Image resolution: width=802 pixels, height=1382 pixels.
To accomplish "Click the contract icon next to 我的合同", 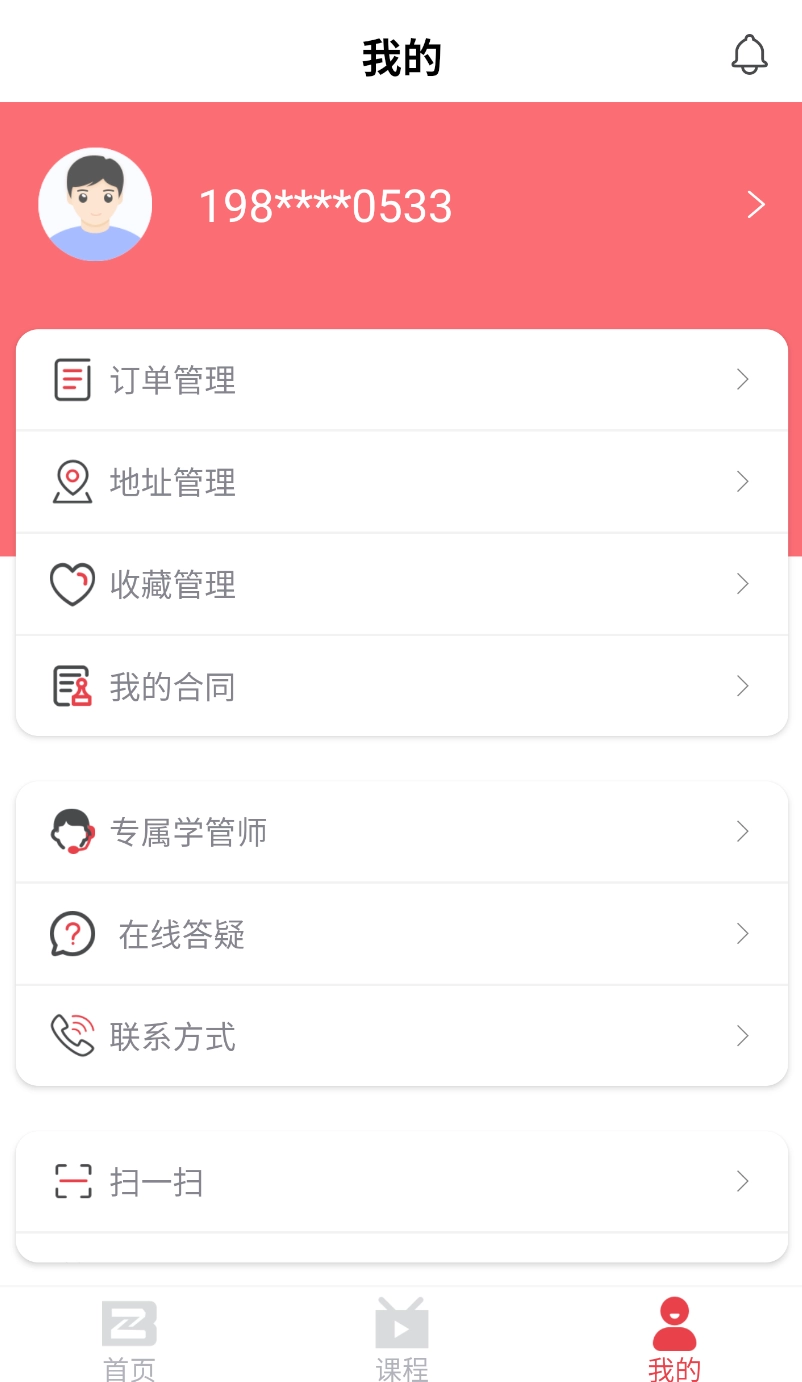I will click(x=72, y=685).
